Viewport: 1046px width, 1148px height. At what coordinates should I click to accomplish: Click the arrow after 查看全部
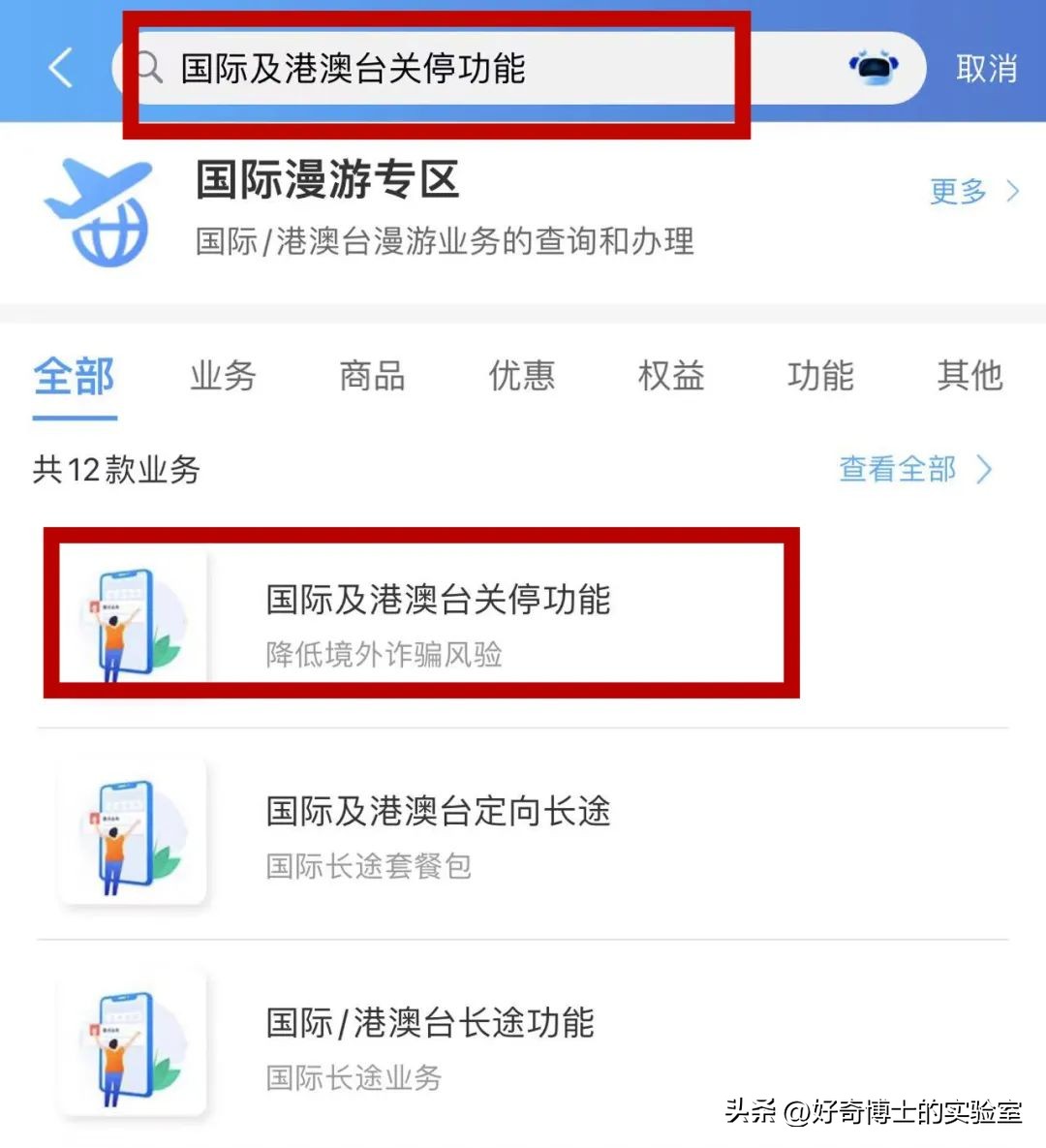984,470
